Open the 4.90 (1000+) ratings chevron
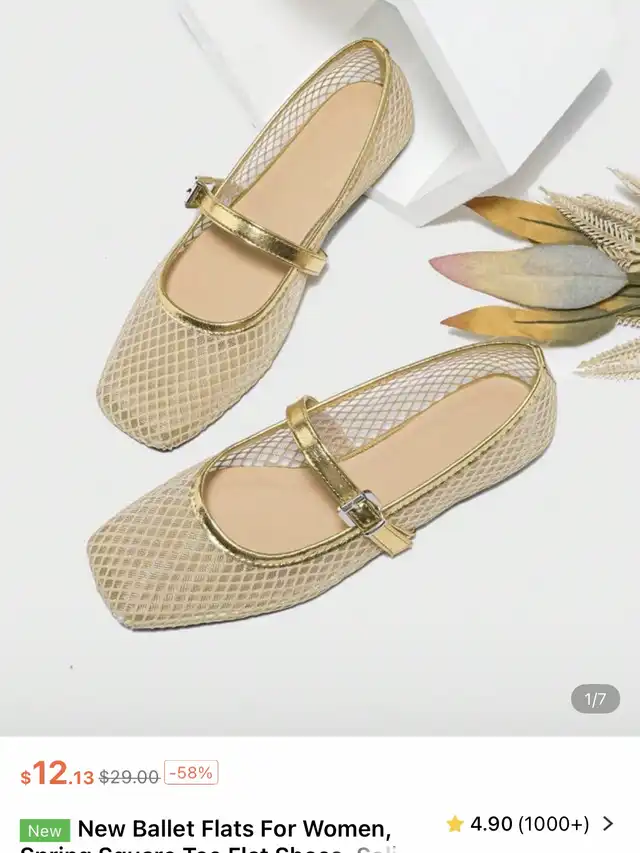 point(608,824)
